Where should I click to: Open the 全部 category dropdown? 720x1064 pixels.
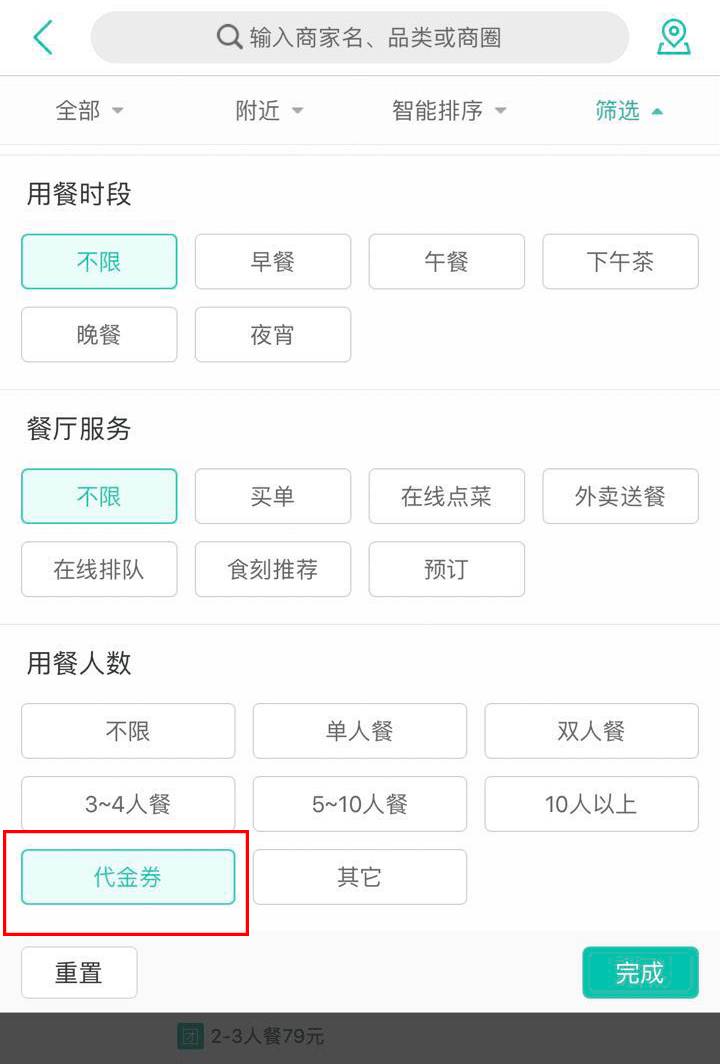[89, 111]
